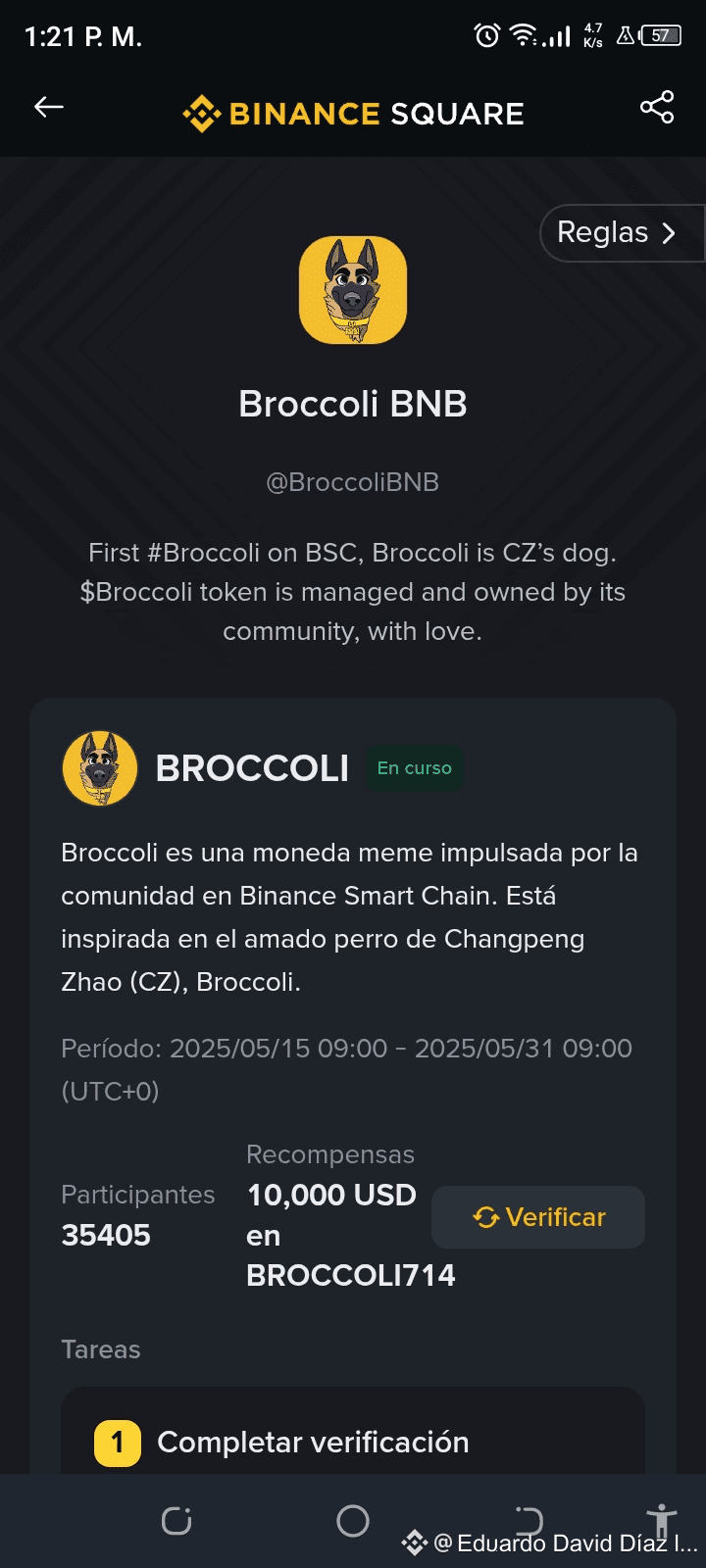Image resolution: width=706 pixels, height=1568 pixels.
Task: Open the Broccoli BNB profile avatar
Action: (x=353, y=290)
